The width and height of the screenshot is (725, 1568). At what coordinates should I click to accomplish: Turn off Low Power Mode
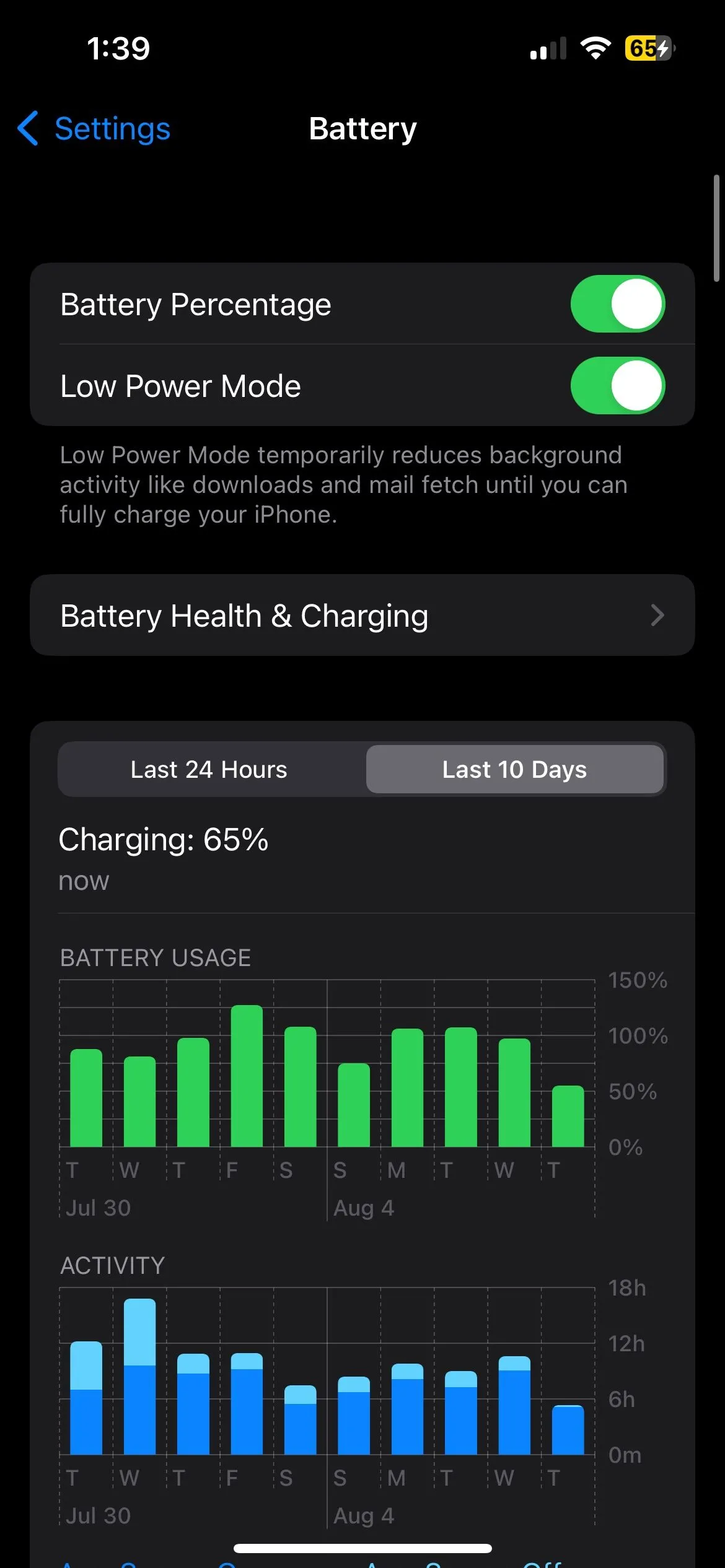617,385
